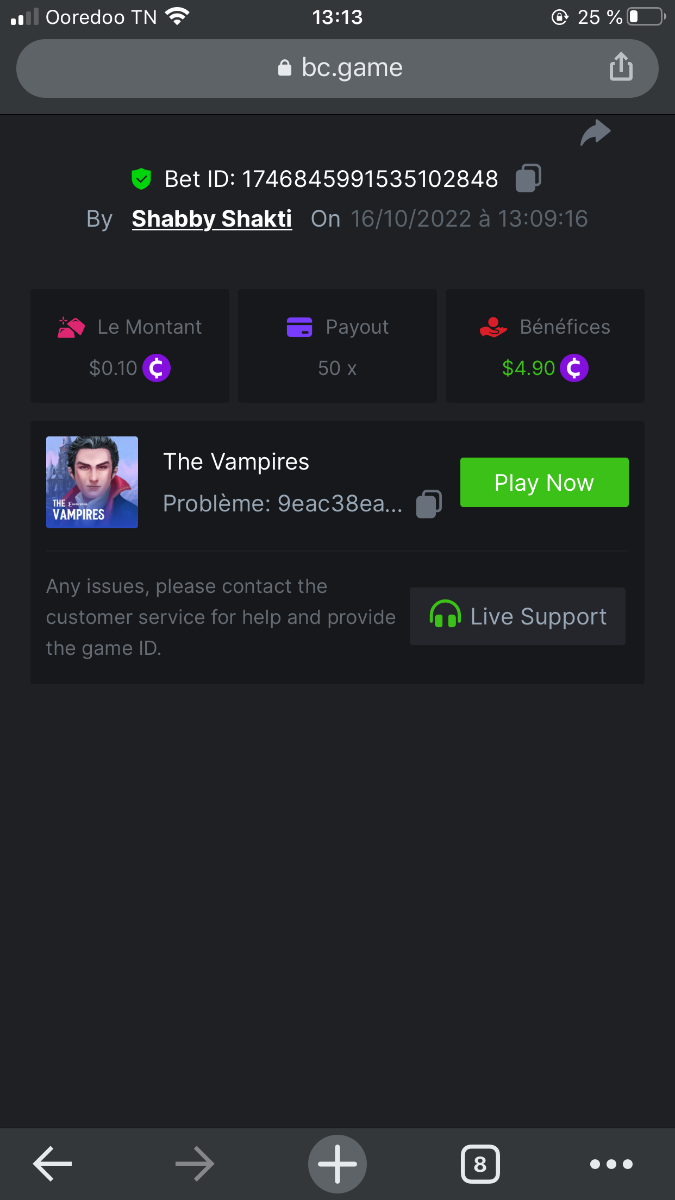This screenshot has height=1200, width=675.
Task: Go back to the previous page
Action: (53, 1164)
